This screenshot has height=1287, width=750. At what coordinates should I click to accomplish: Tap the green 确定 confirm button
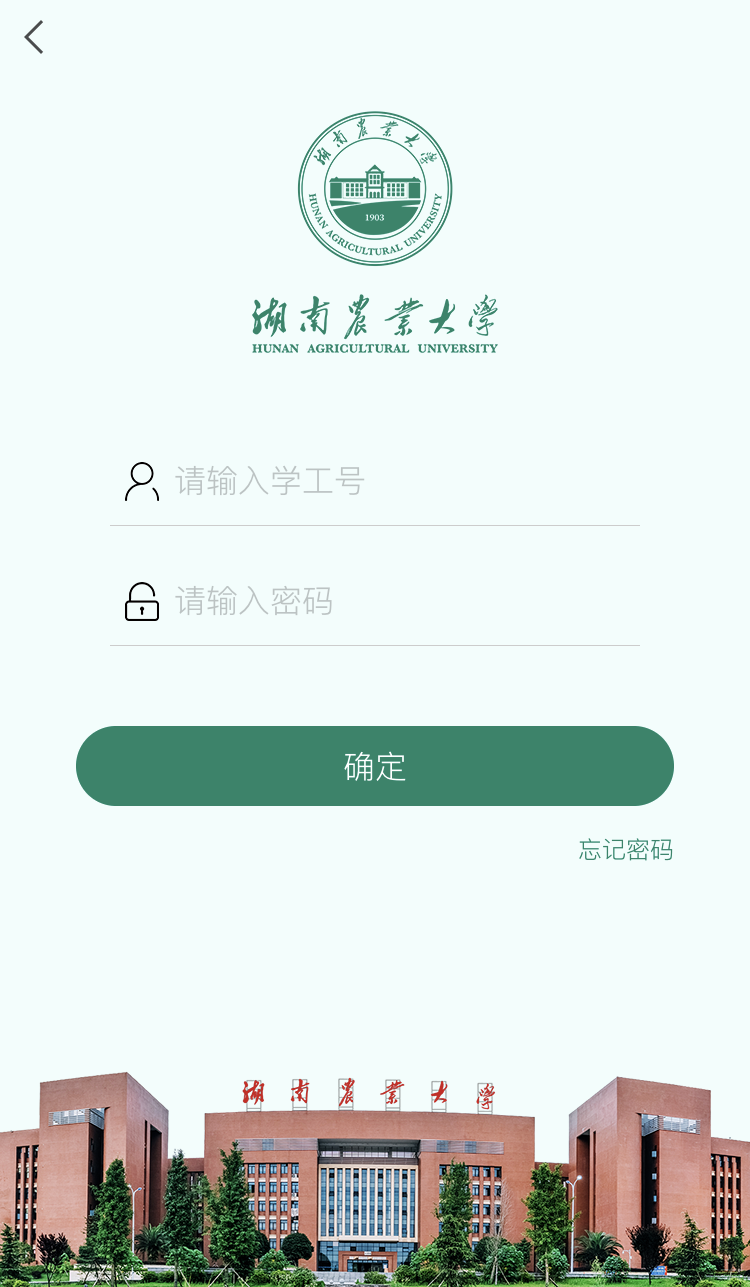(x=375, y=766)
